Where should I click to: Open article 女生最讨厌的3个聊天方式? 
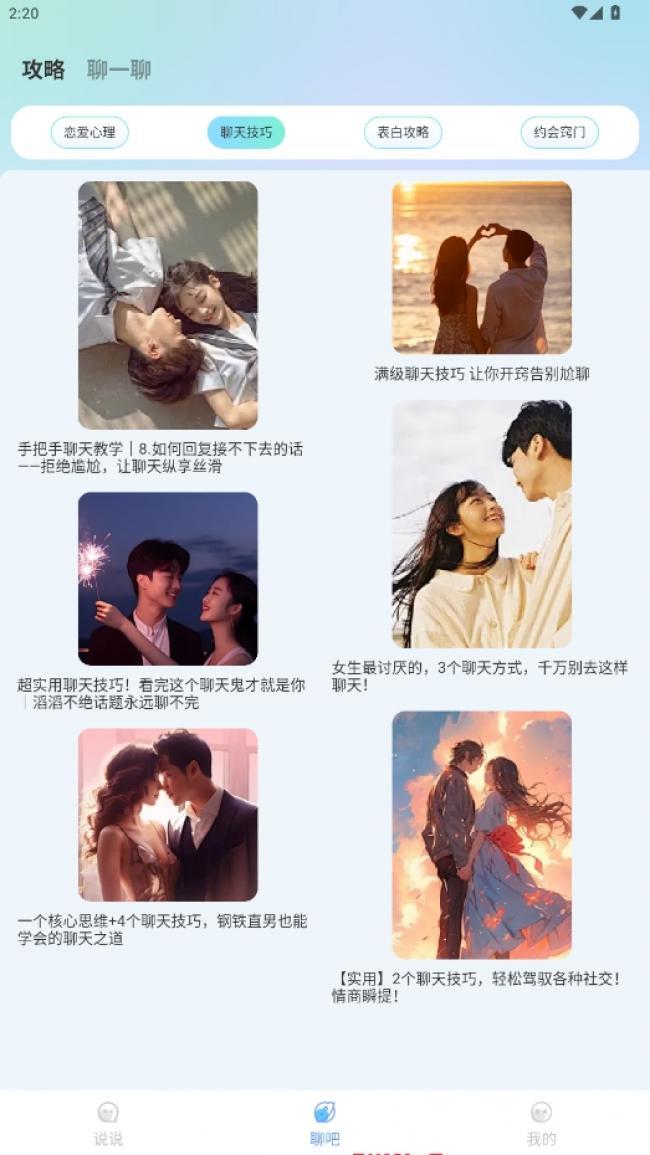click(481, 524)
